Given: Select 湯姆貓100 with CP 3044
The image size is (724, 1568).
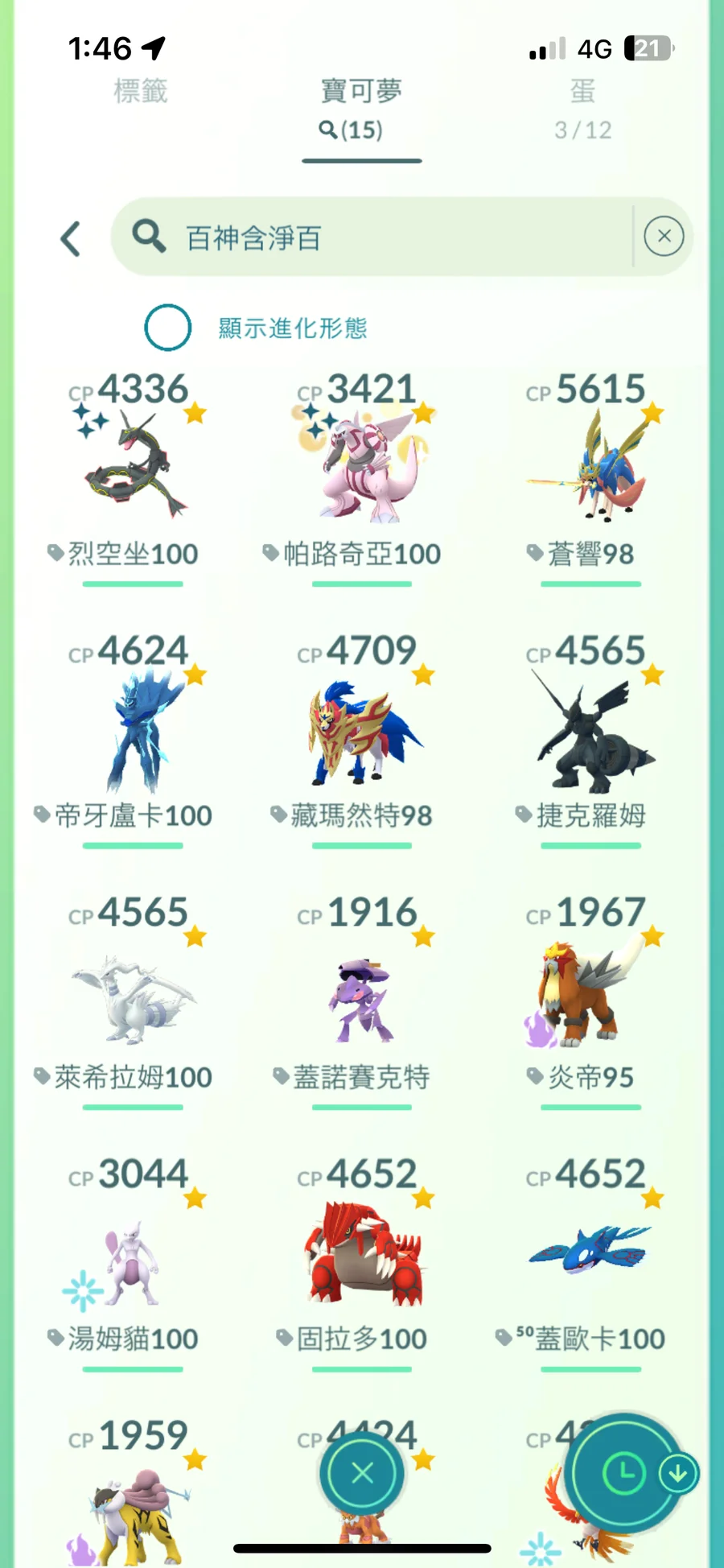Looking at the screenshot, I should click(x=133, y=1256).
